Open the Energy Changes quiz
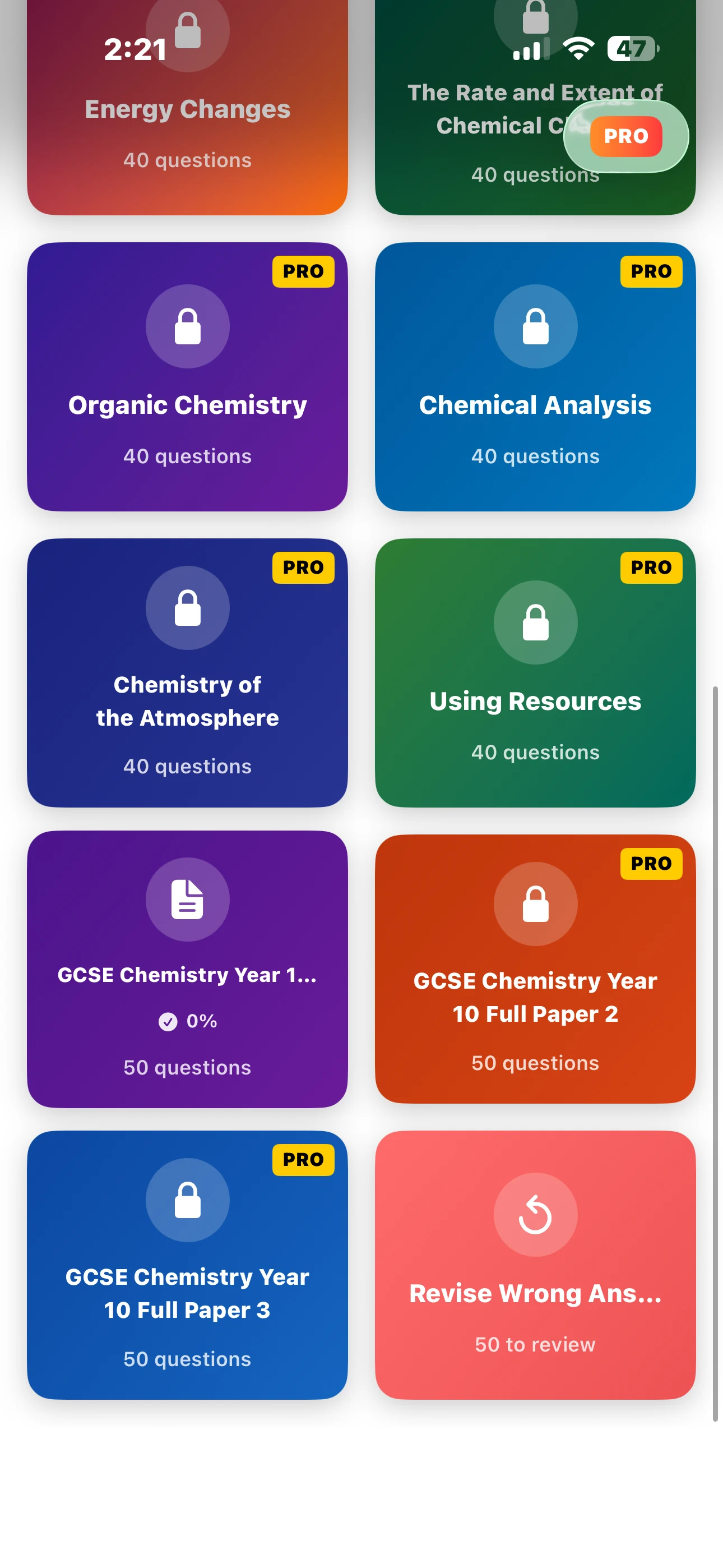 tap(187, 109)
